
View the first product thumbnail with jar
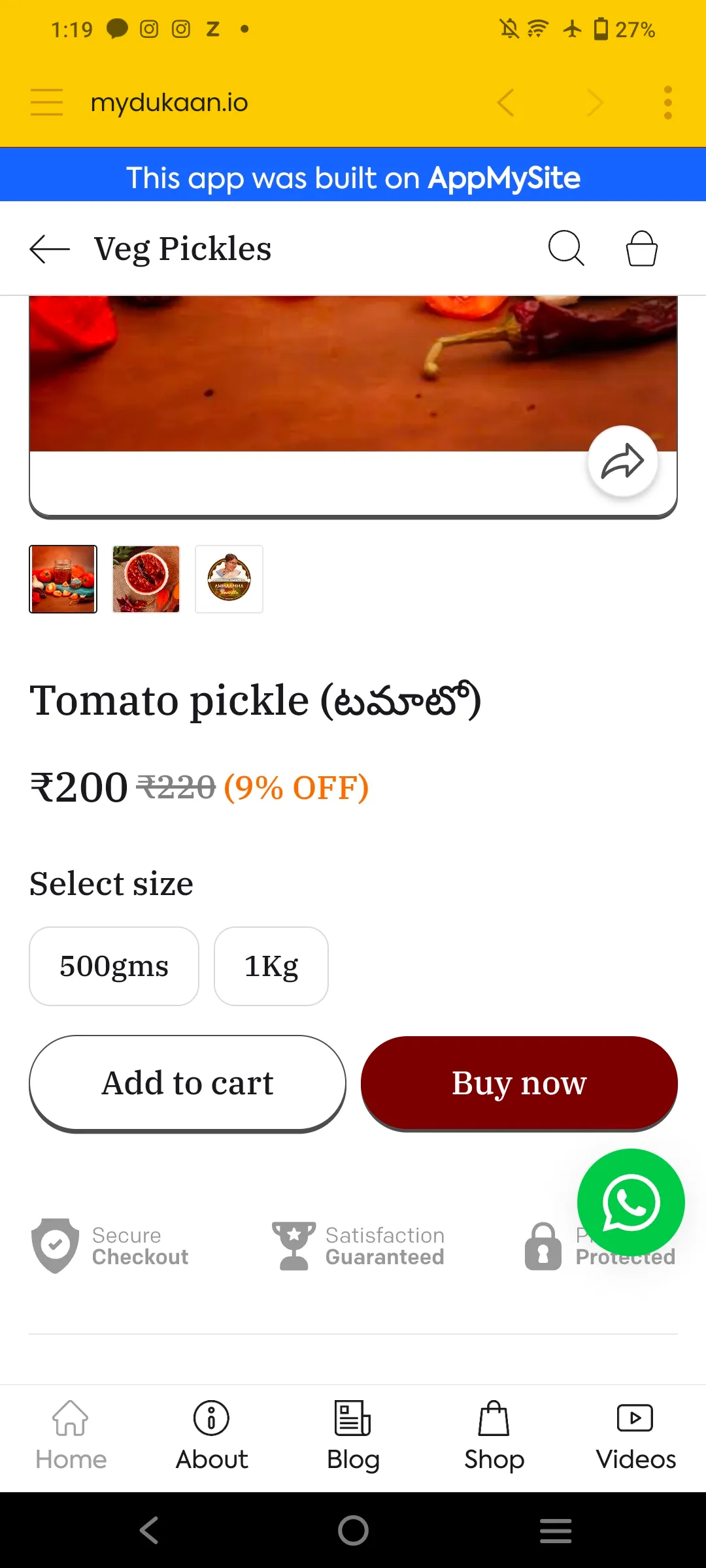coord(63,579)
